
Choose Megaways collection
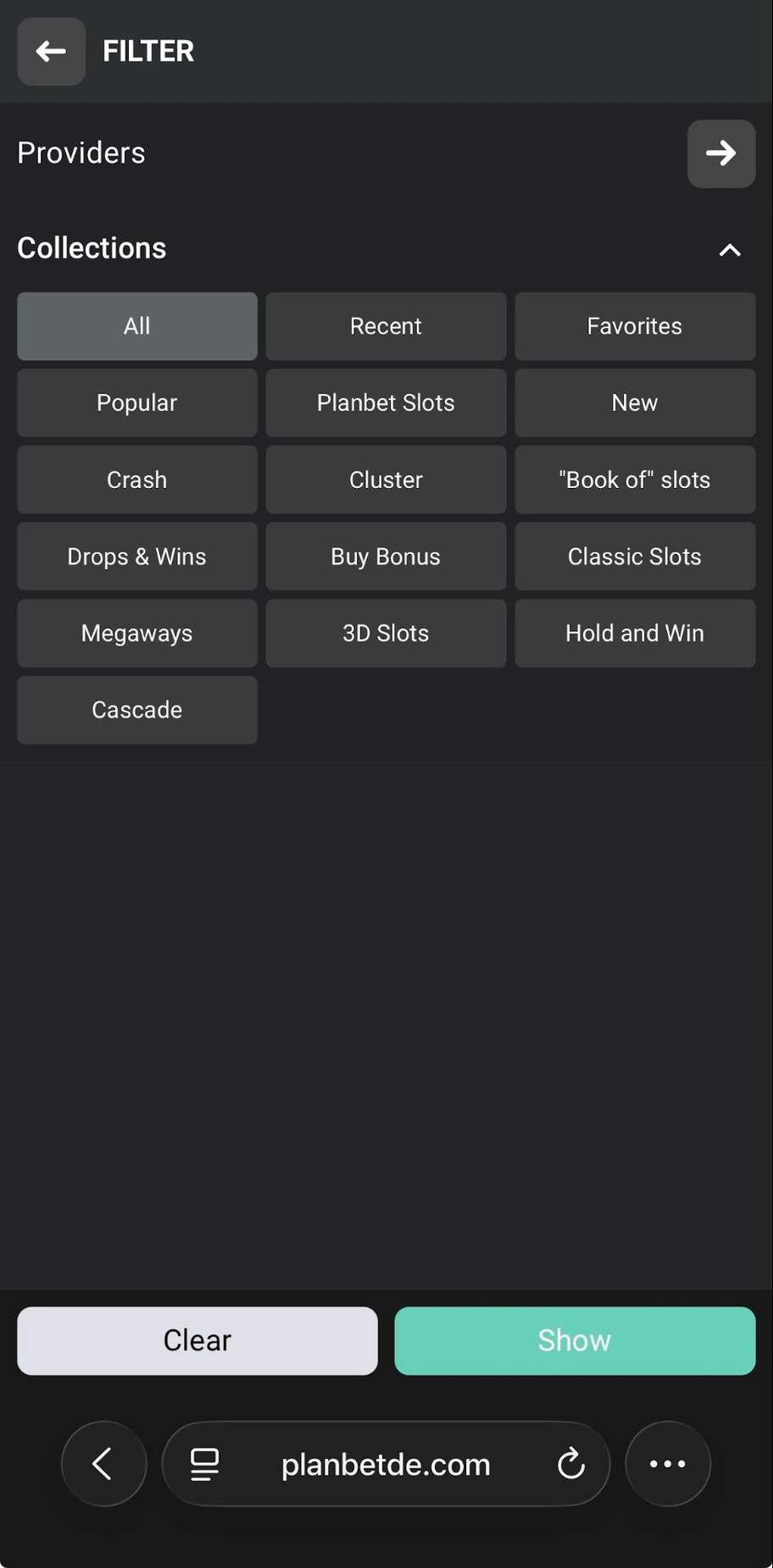click(136, 633)
